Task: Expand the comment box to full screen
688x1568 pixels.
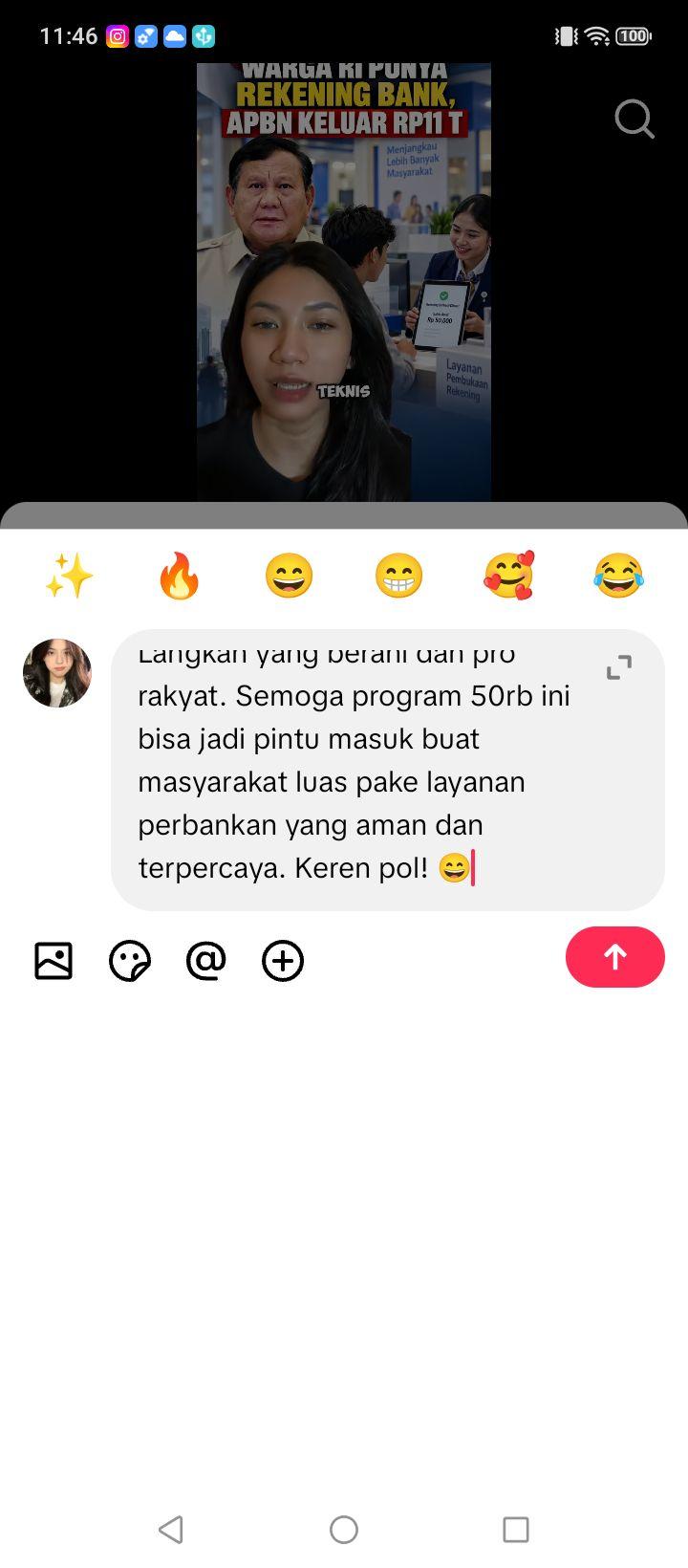Action: pos(619,667)
